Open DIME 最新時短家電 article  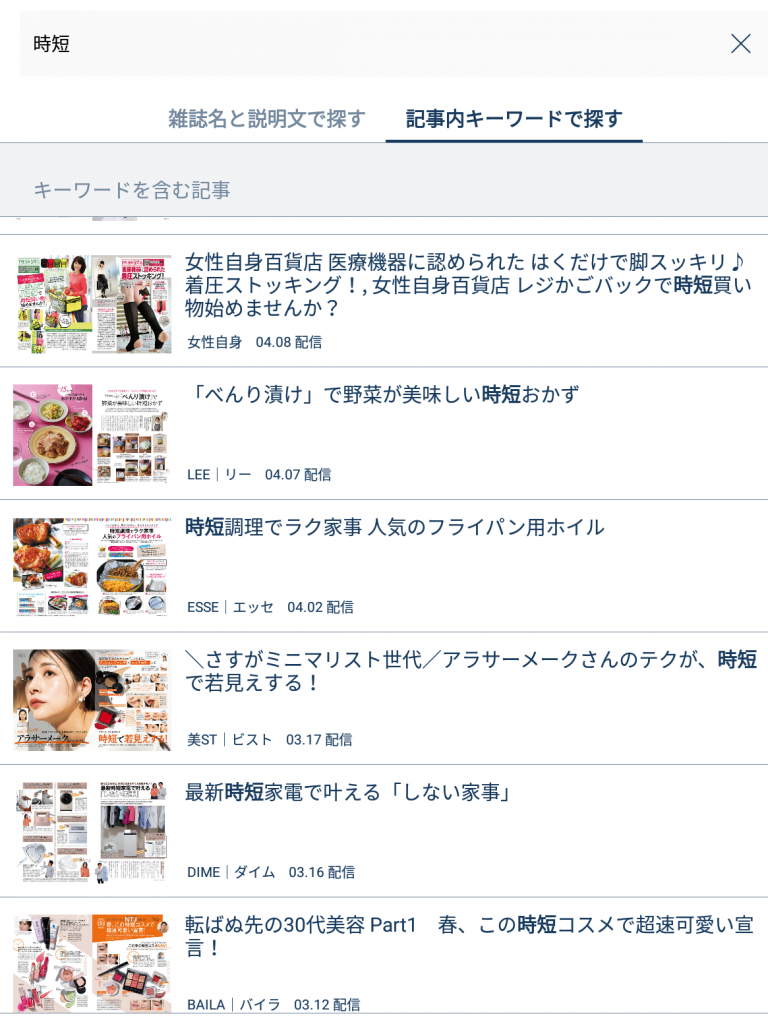(349, 793)
